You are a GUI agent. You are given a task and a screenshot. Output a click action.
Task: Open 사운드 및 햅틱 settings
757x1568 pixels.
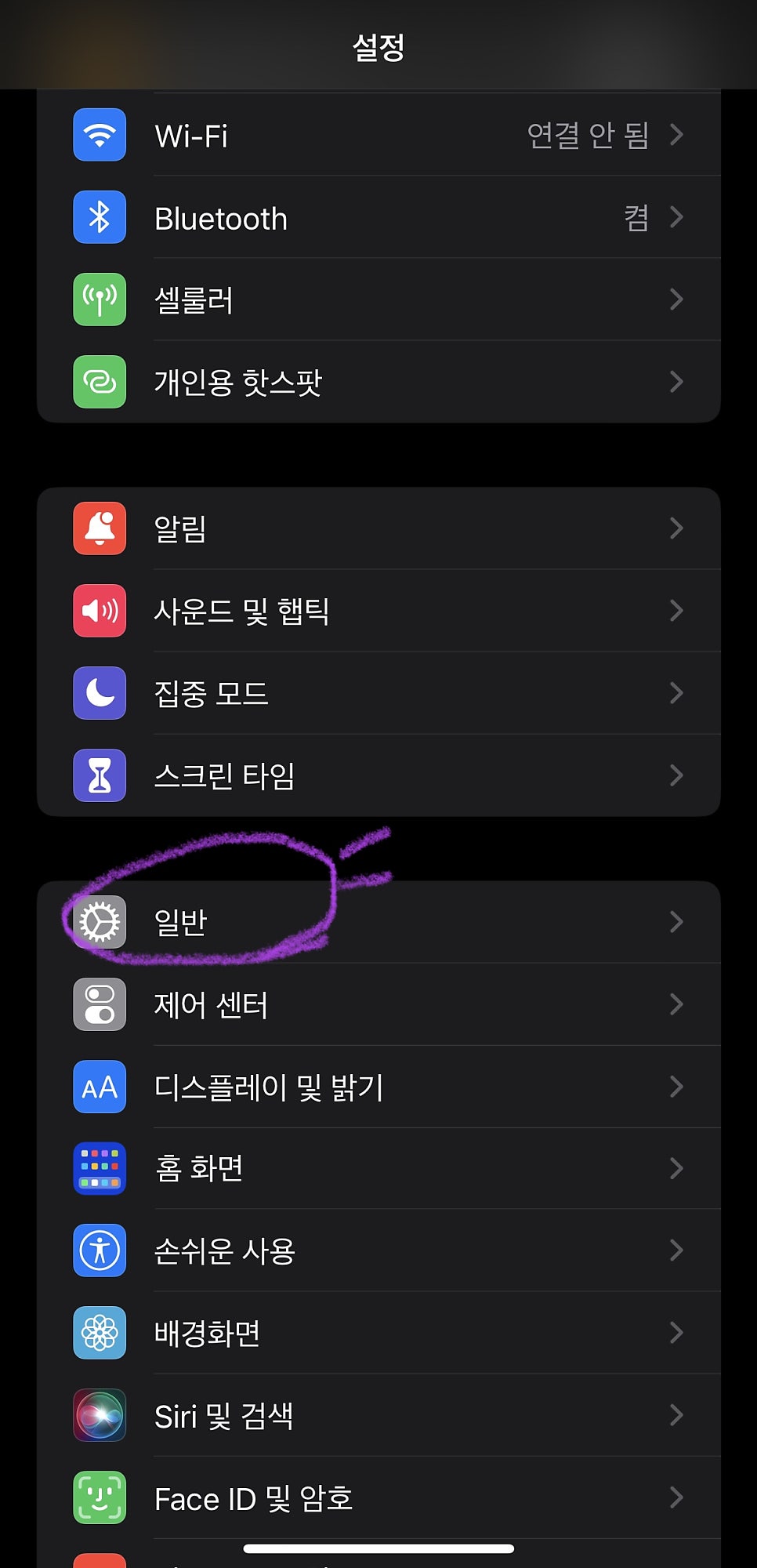[378, 611]
